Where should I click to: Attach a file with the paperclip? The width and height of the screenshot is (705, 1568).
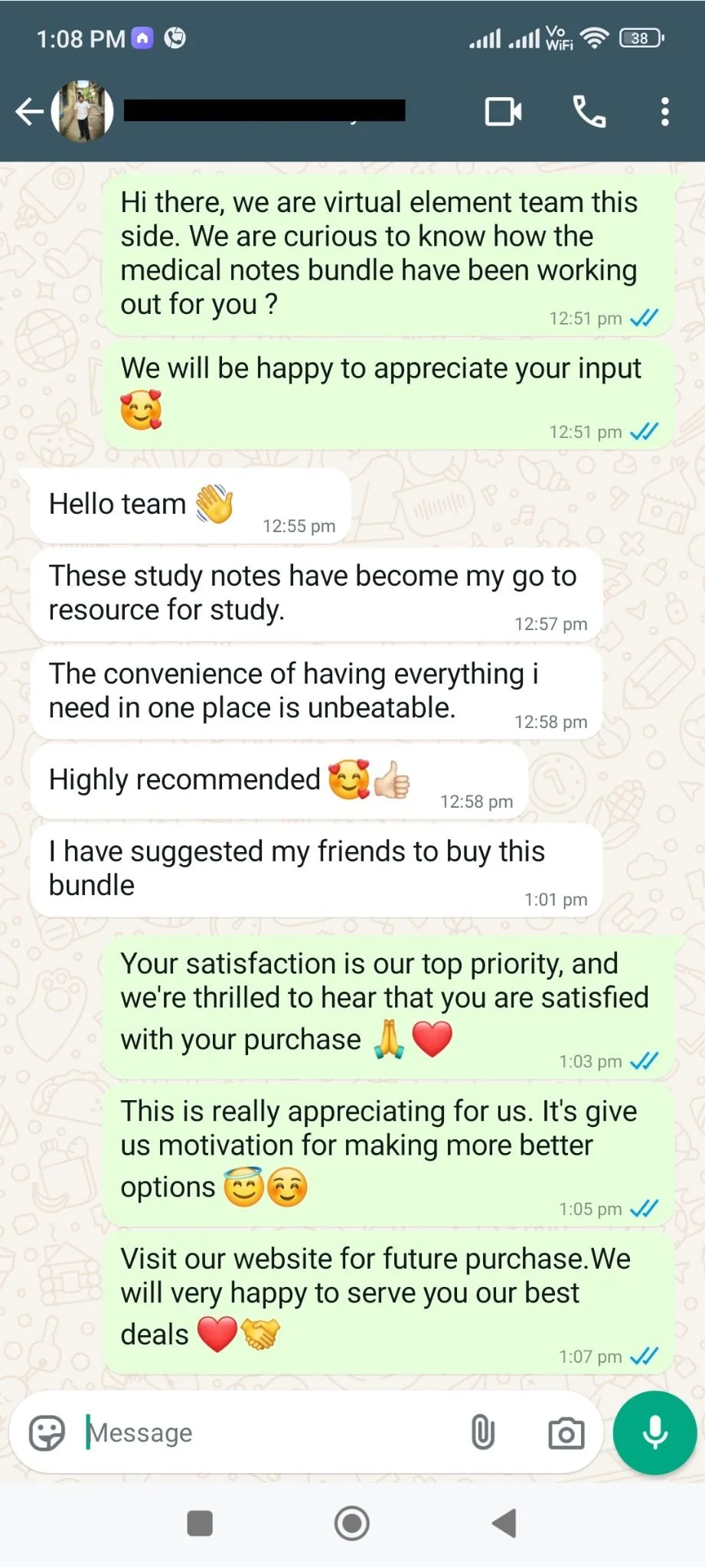483,1432
